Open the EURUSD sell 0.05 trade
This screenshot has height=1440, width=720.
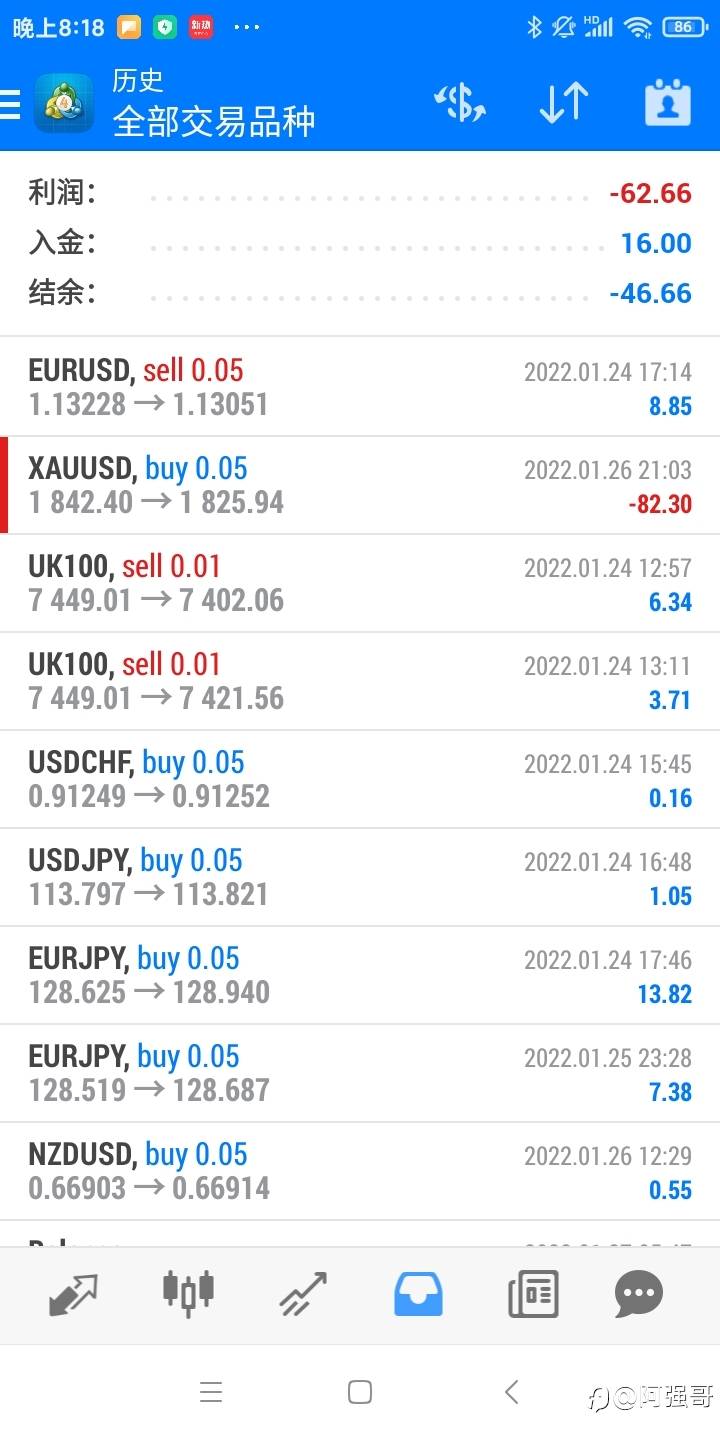click(360, 387)
